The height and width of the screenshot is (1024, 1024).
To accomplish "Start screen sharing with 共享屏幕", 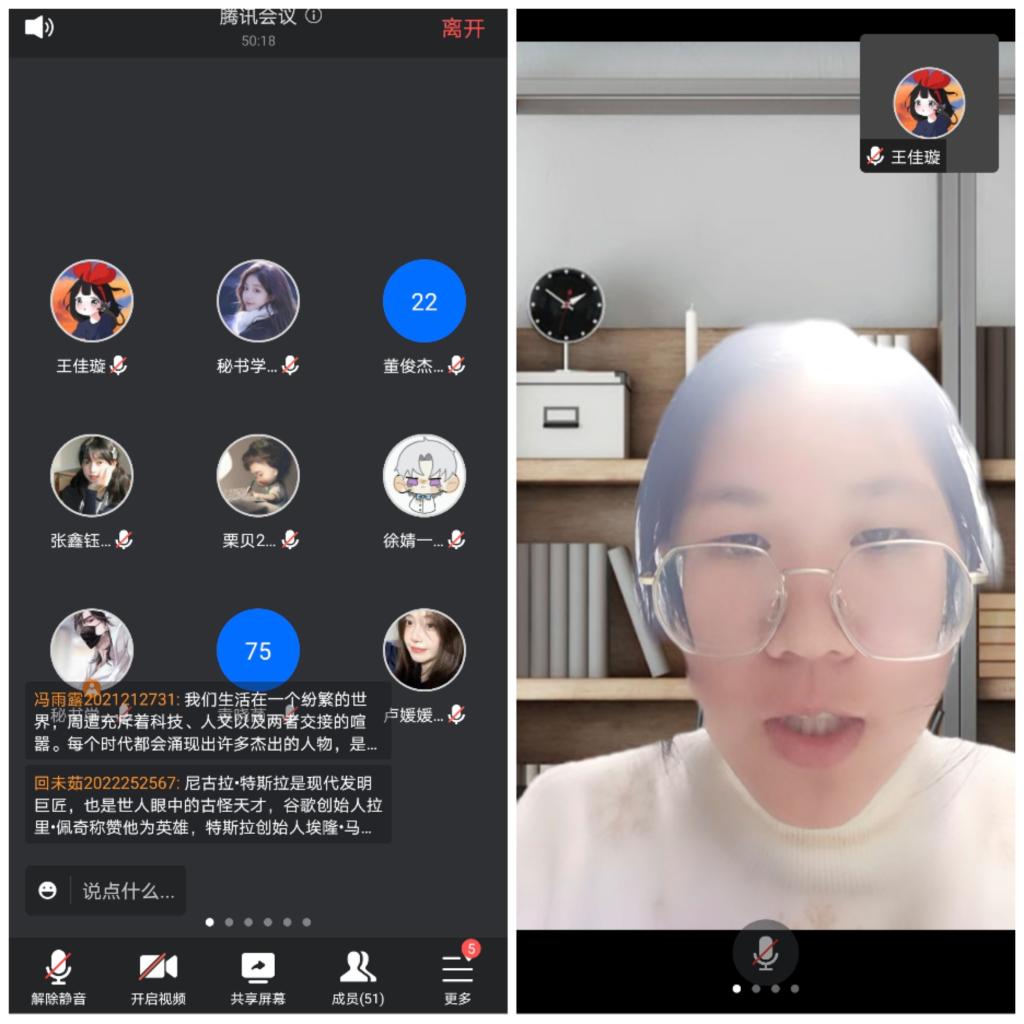I will 258,977.
